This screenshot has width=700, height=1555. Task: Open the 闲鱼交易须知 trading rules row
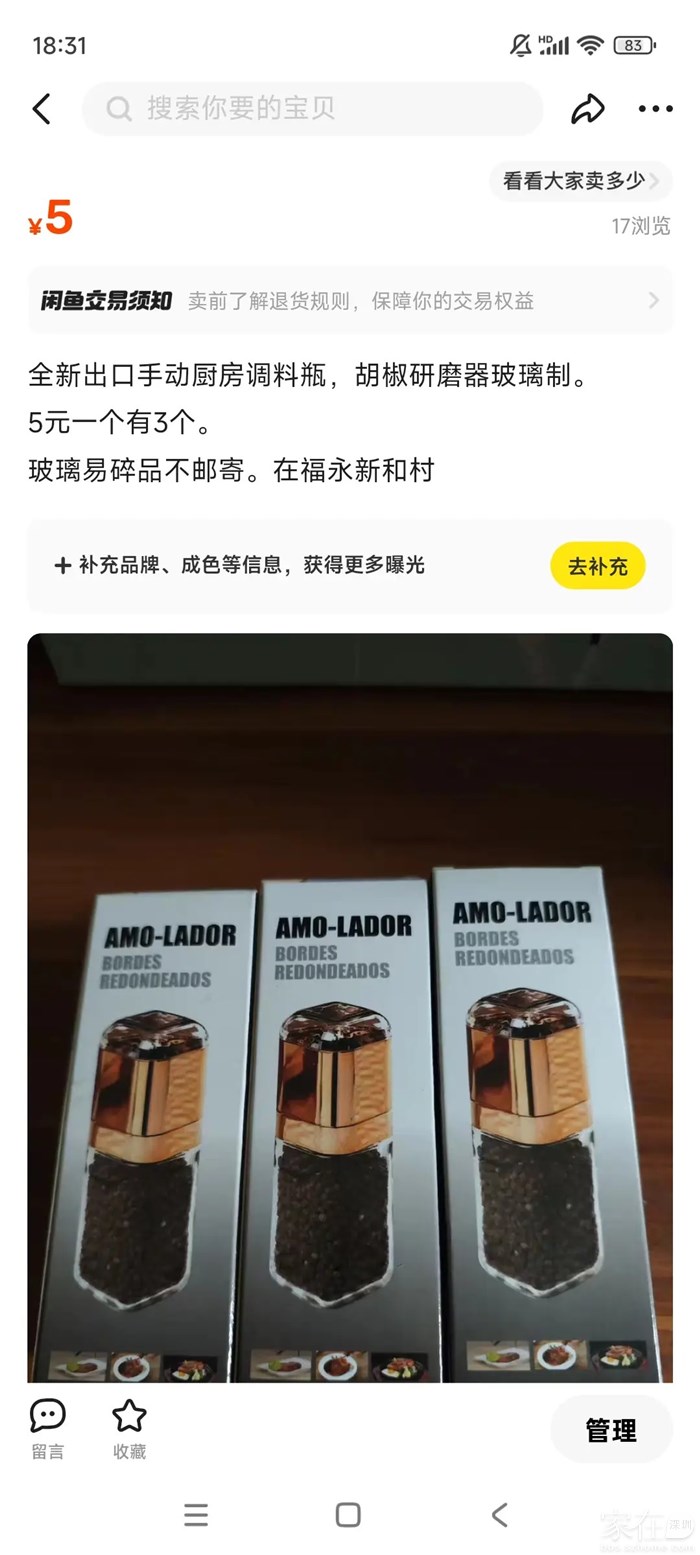tap(349, 300)
